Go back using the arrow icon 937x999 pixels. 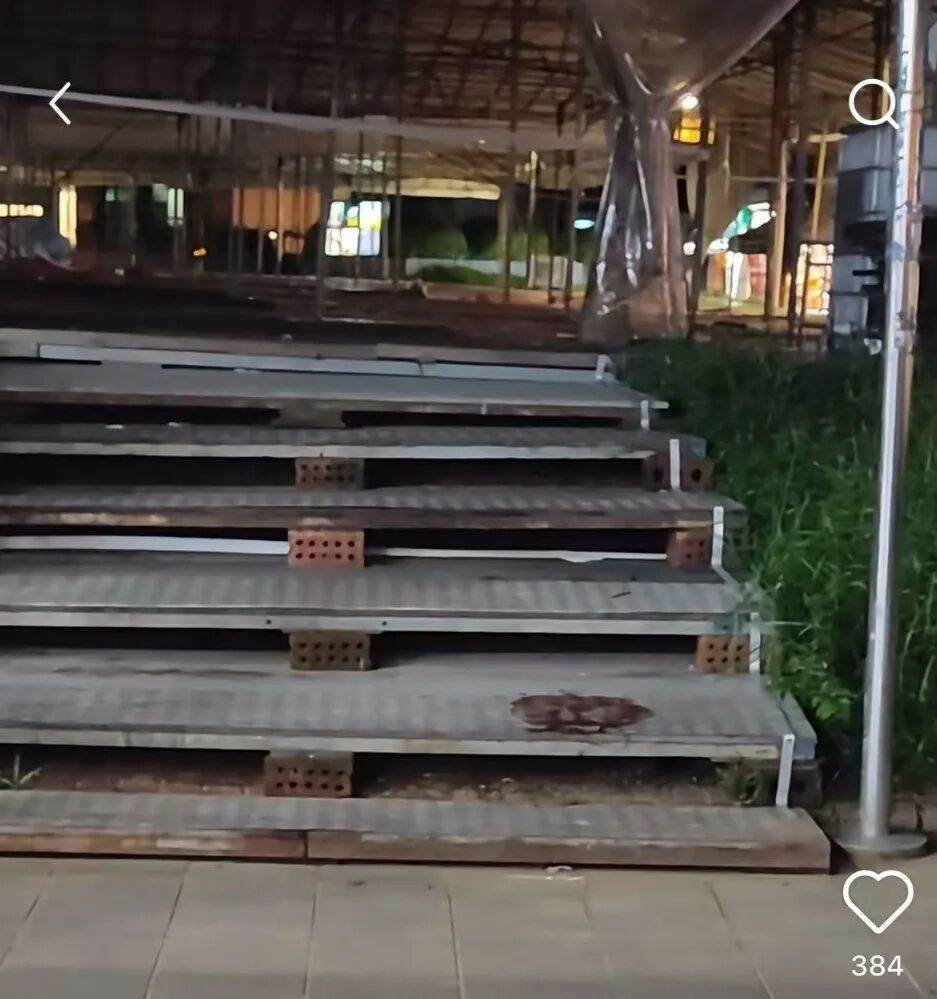(x=60, y=103)
